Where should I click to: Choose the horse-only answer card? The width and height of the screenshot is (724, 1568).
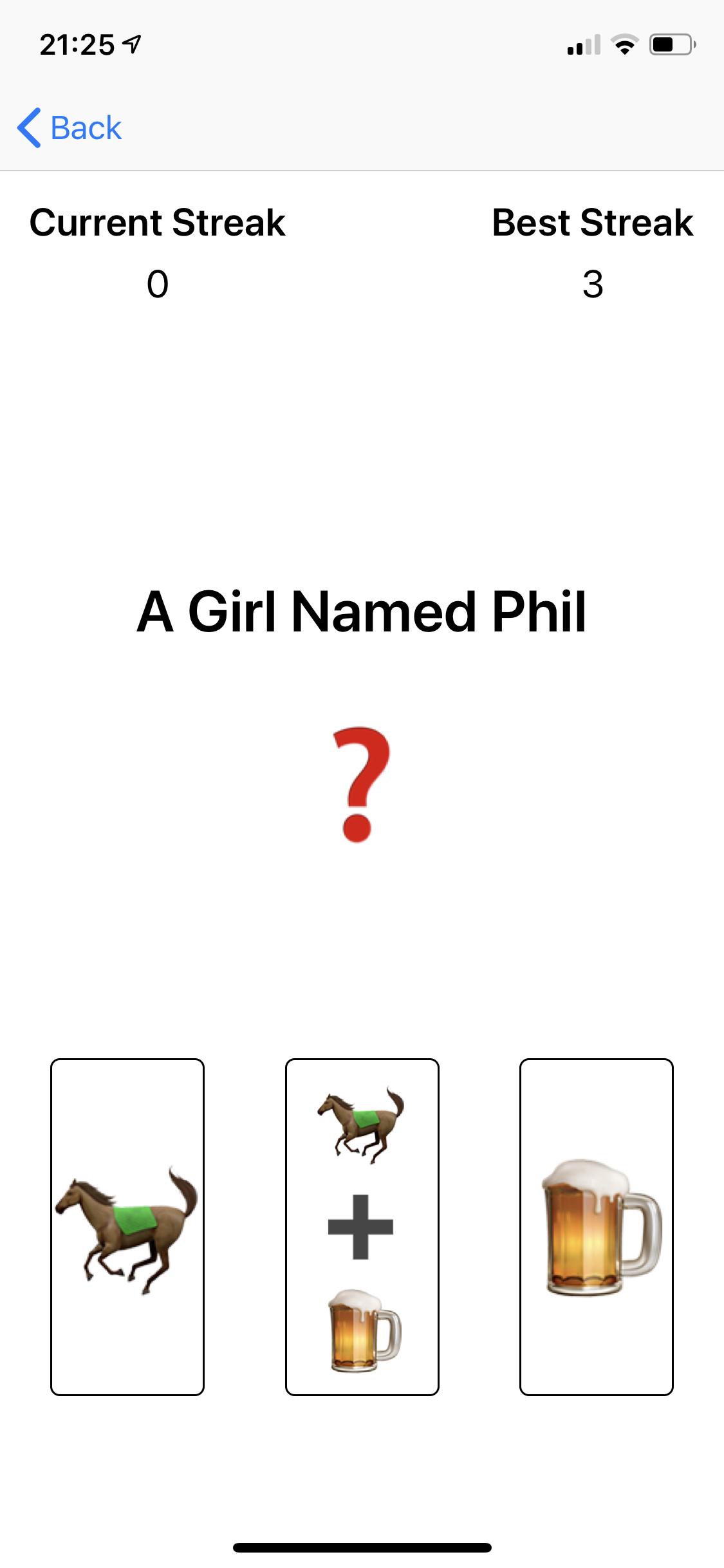[127, 1226]
